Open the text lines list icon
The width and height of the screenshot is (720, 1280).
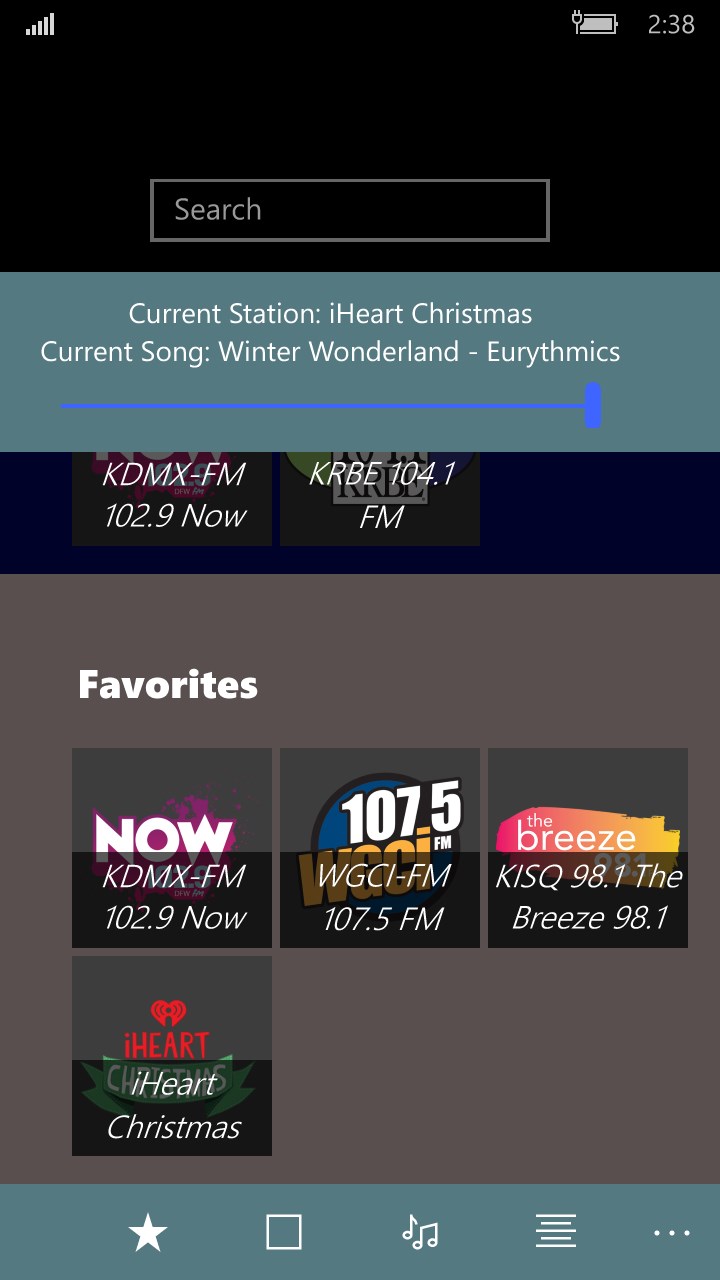pyautogui.click(x=556, y=1233)
